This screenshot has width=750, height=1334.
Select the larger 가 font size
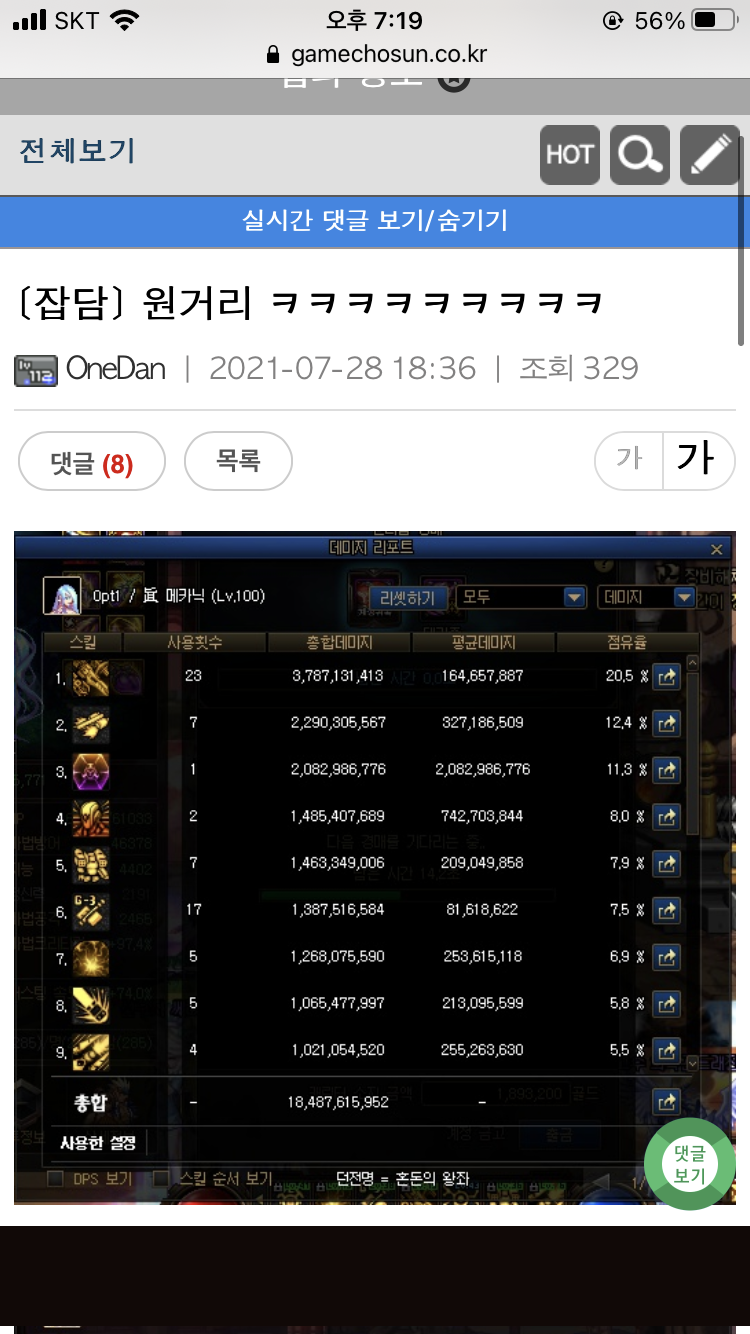point(699,460)
